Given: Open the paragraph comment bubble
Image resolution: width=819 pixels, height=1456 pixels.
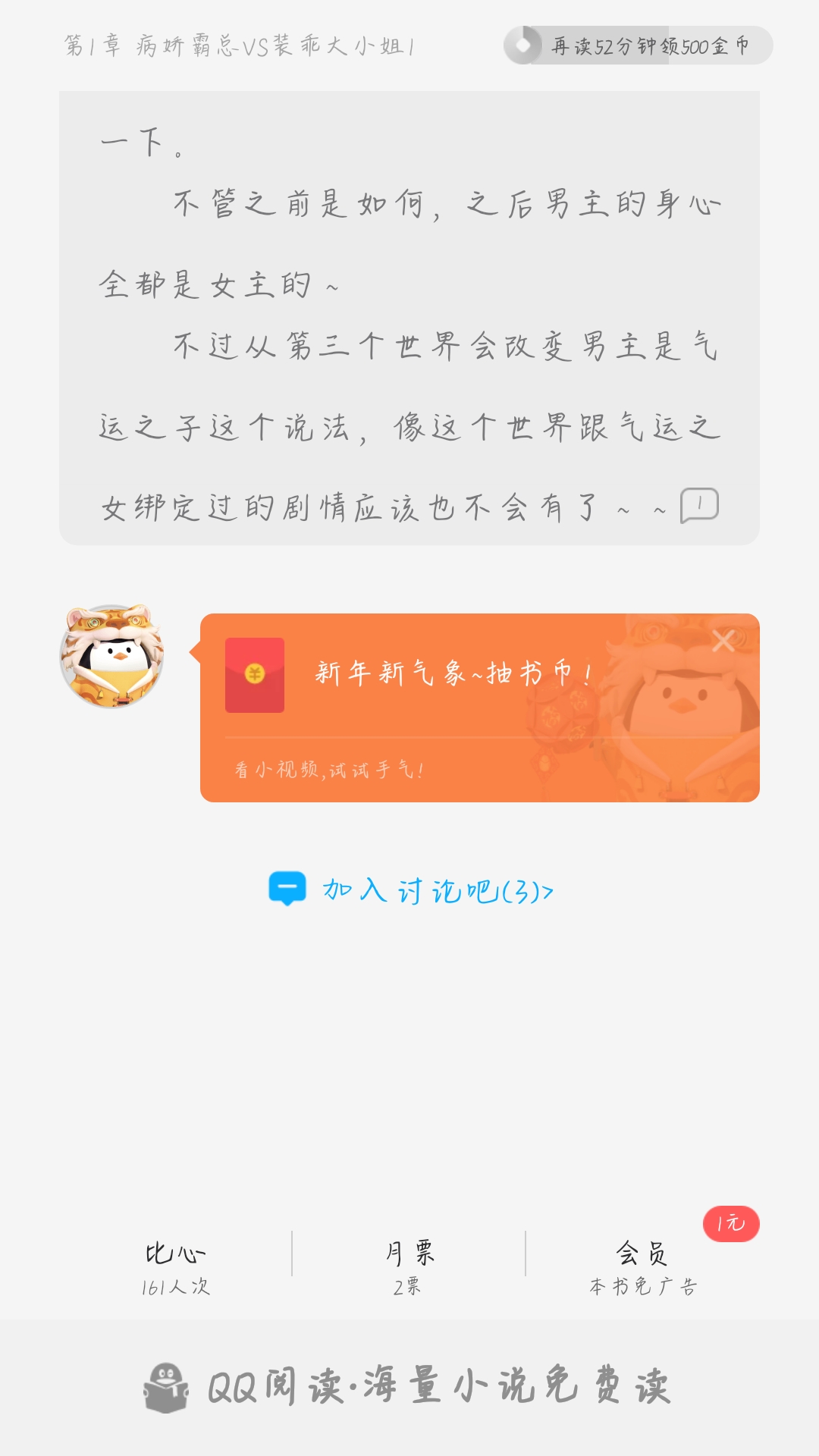Looking at the screenshot, I should [699, 505].
